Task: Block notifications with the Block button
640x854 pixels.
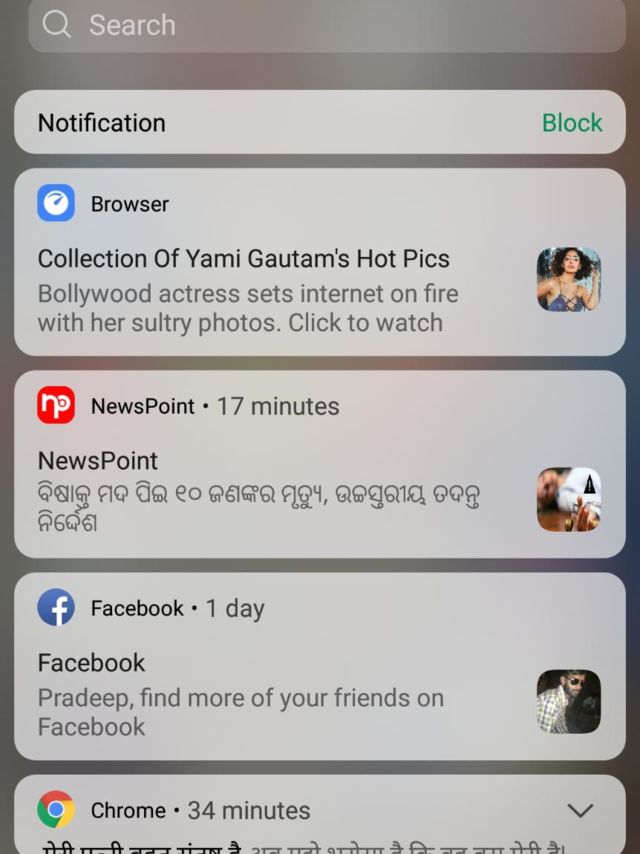Action: [571, 123]
